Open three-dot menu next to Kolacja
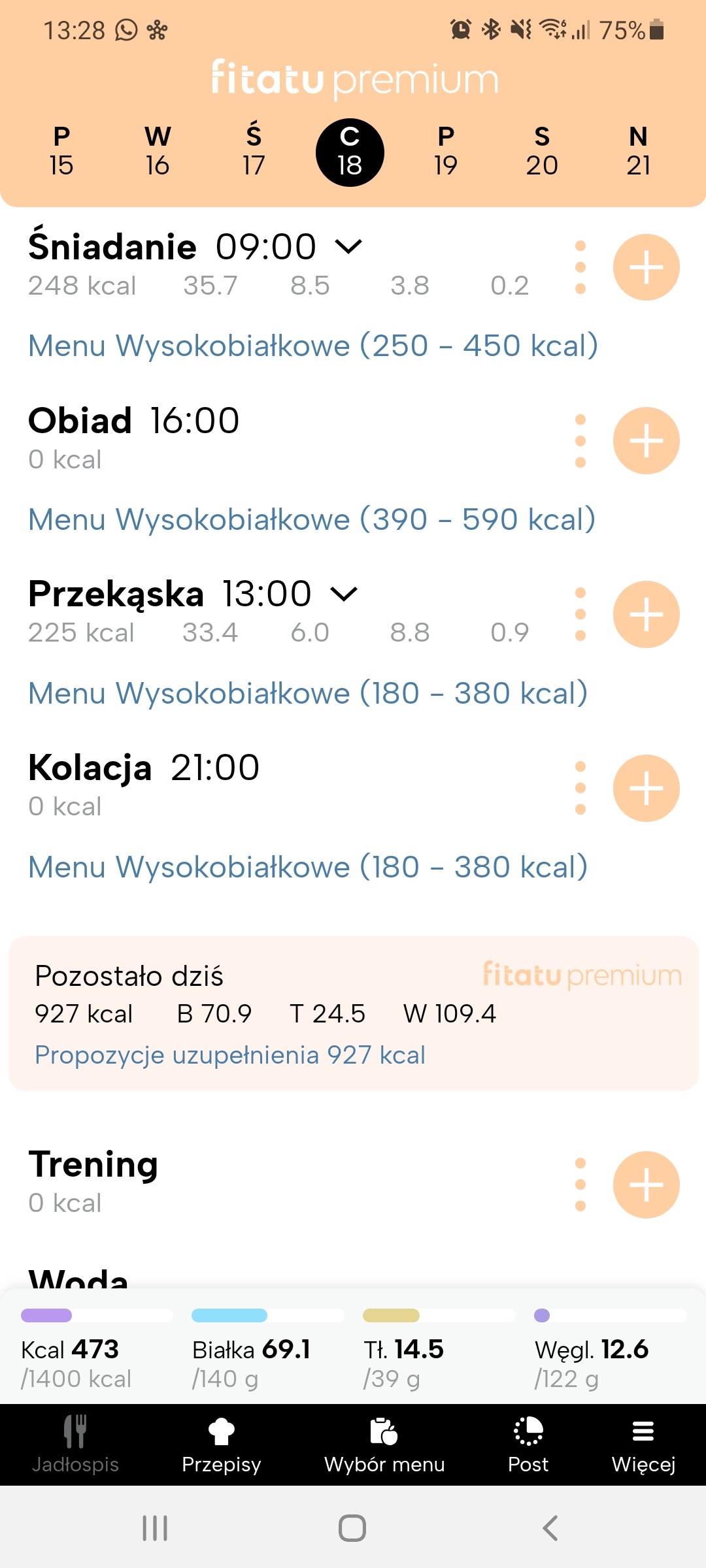The image size is (706, 1568). click(580, 788)
